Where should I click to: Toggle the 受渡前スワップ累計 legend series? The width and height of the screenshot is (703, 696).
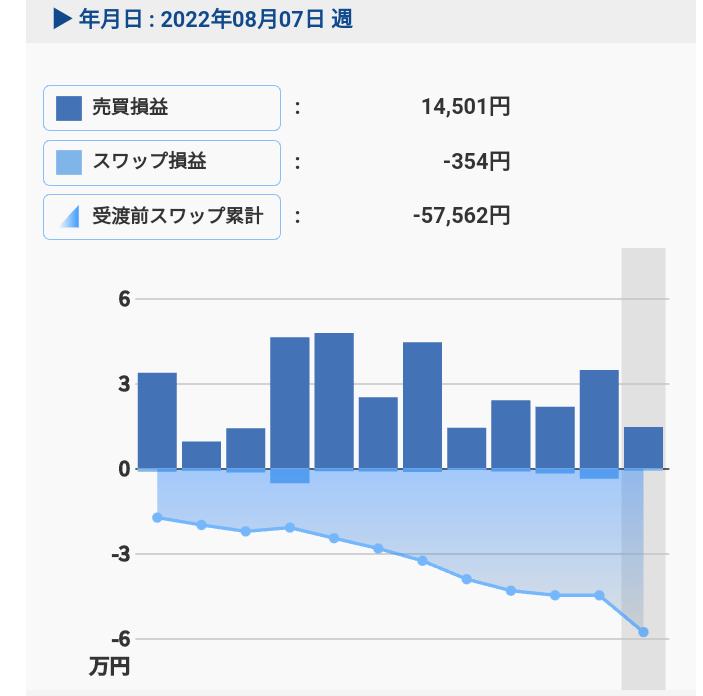(161, 216)
